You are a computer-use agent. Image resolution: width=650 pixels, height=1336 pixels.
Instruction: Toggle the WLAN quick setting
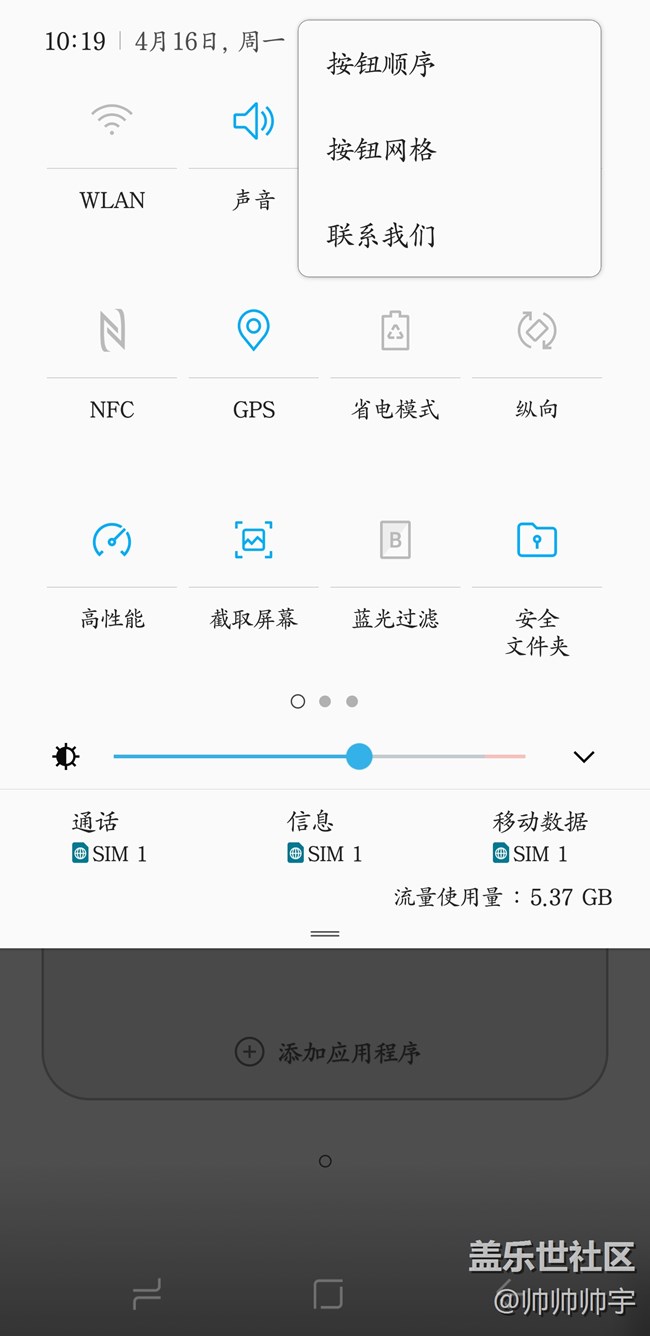click(x=112, y=122)
